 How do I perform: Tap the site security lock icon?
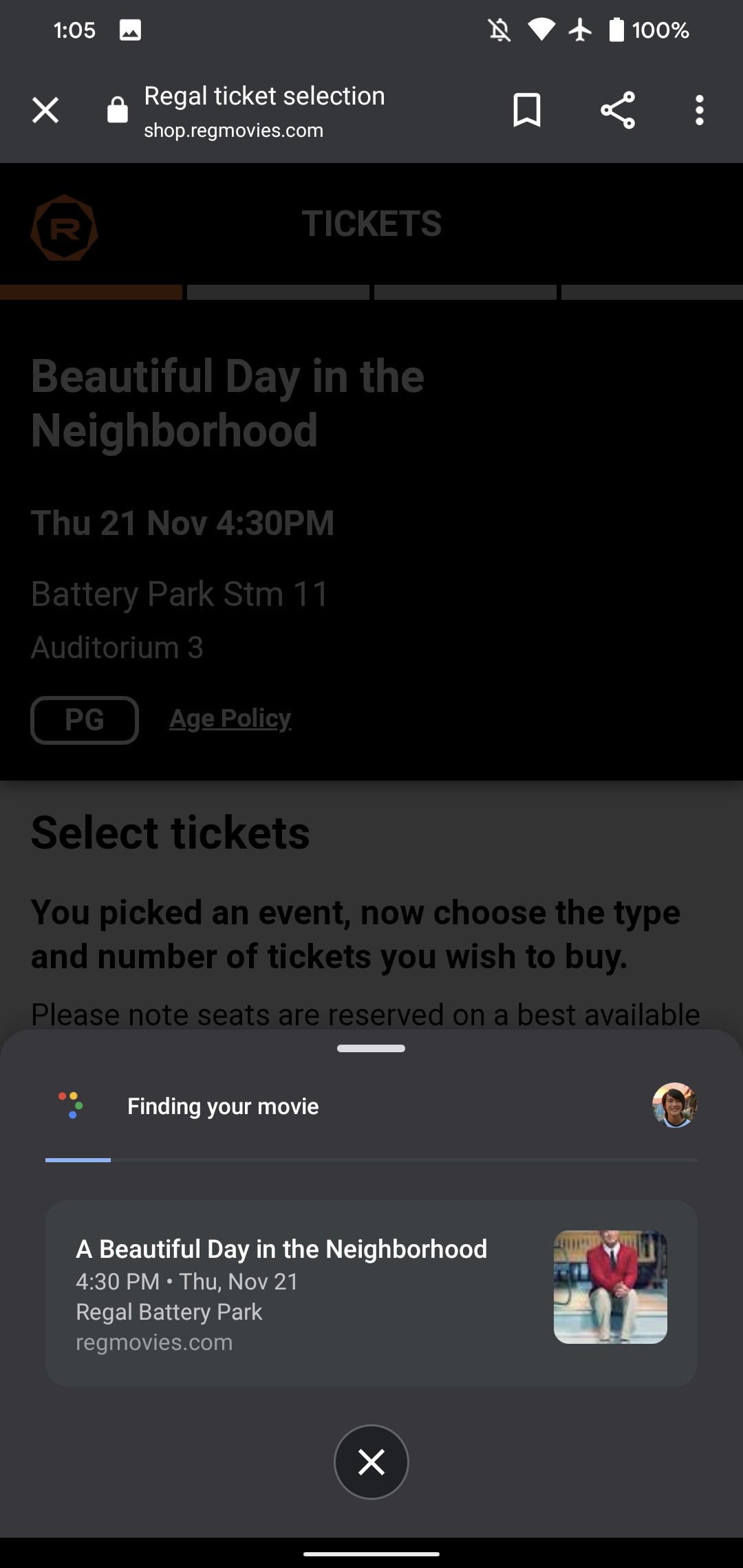pyautogui.click(x=117, y=110)
